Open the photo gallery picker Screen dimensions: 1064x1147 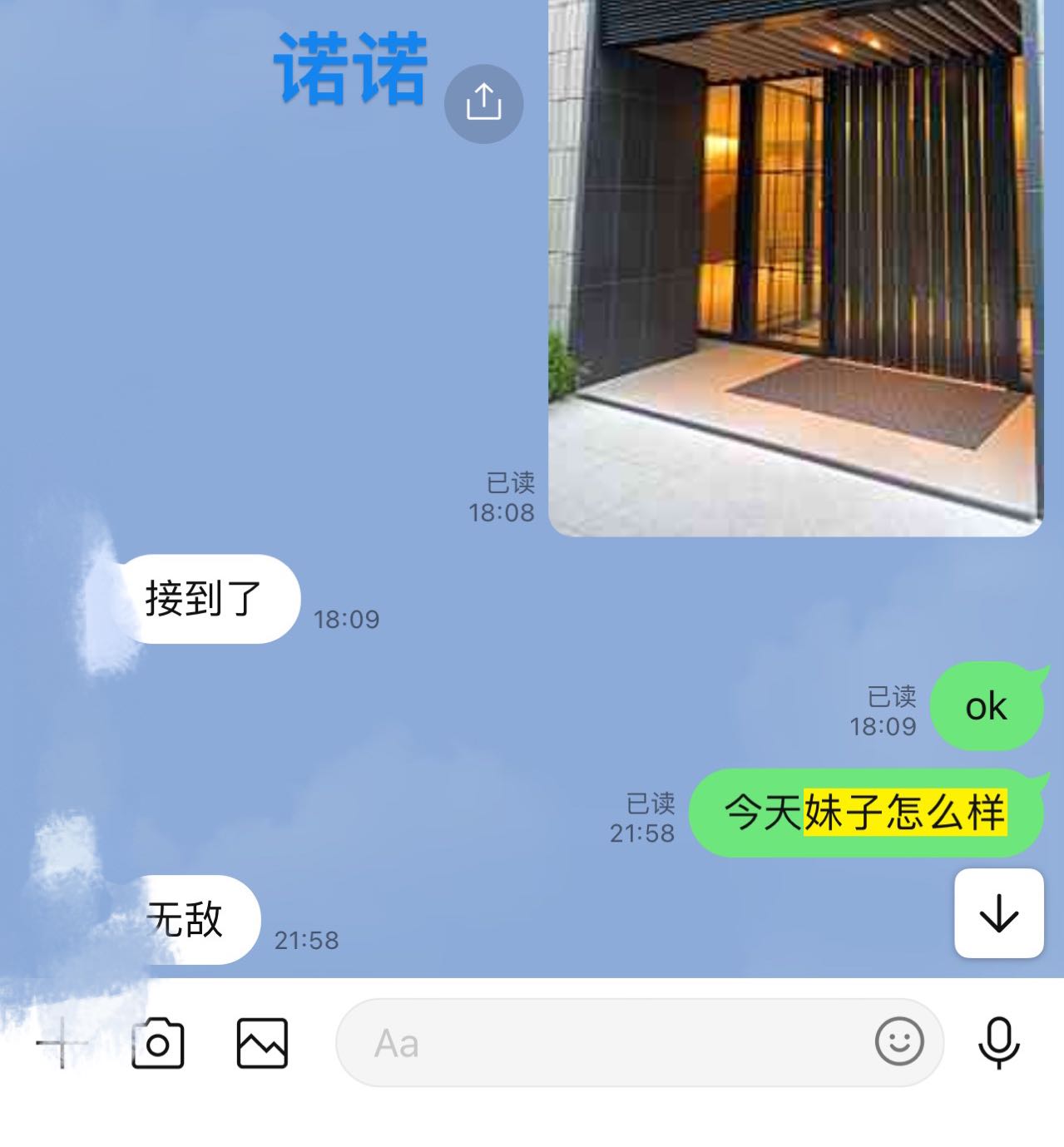tap(262, 1042)
